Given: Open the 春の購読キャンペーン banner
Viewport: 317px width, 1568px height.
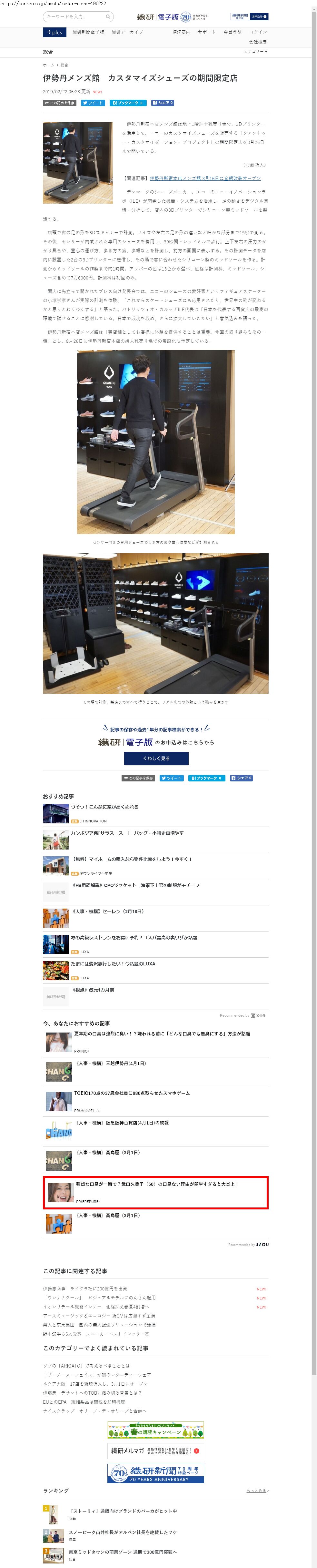Looking at the screenshot, I should [156, 1430].
